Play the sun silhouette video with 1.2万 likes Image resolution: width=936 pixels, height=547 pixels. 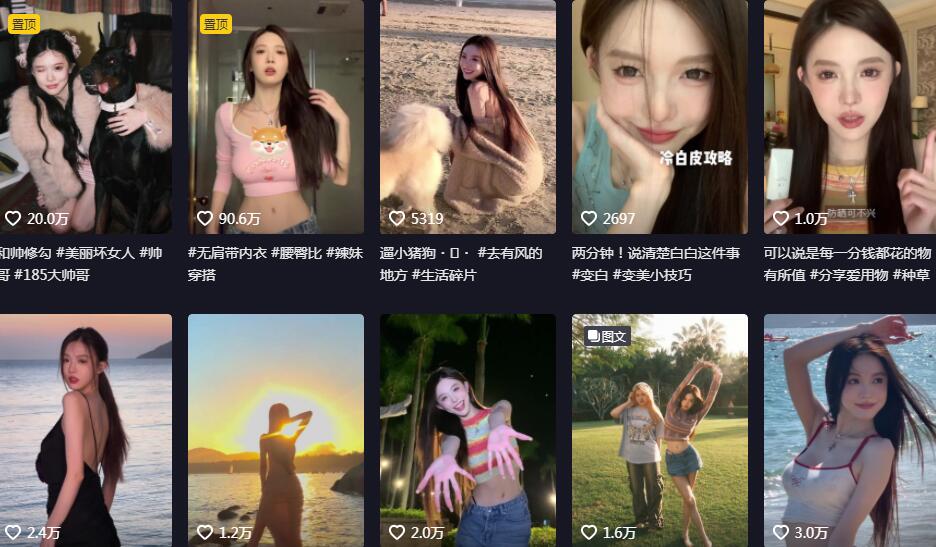[276, 430]
